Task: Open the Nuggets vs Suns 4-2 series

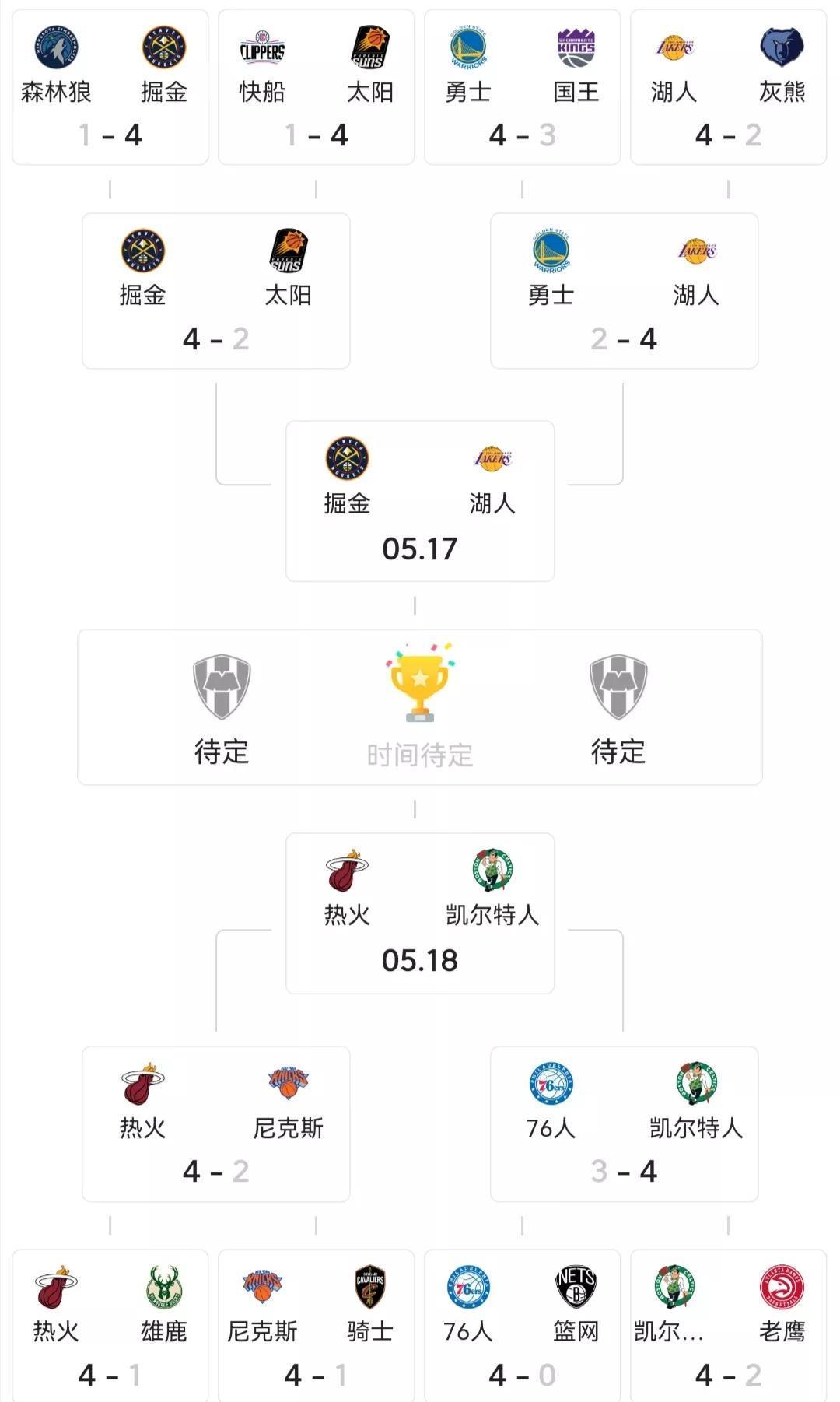Action: pyautogui.click(x=215, y=291)
